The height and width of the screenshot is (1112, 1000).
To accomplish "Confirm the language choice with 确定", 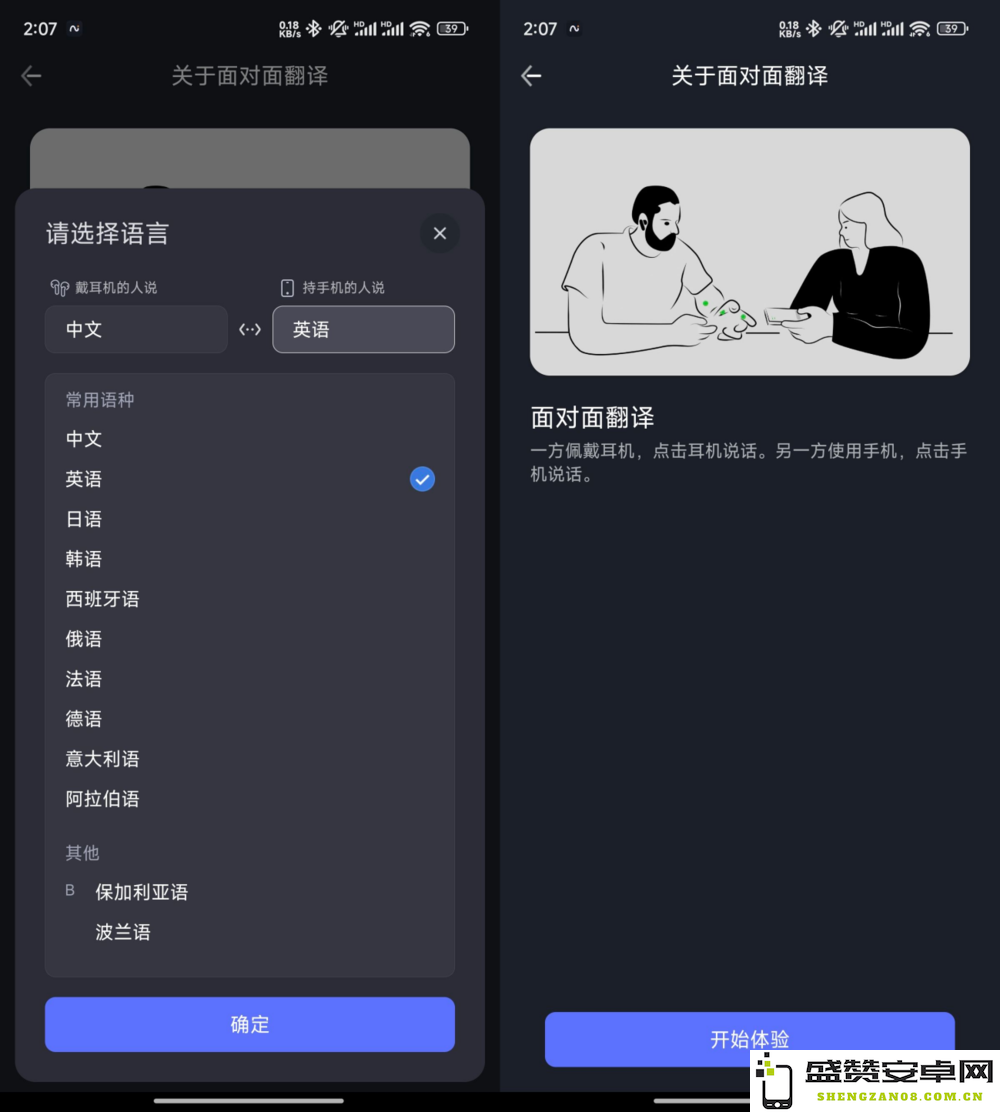I will [x=250, y=1024].
